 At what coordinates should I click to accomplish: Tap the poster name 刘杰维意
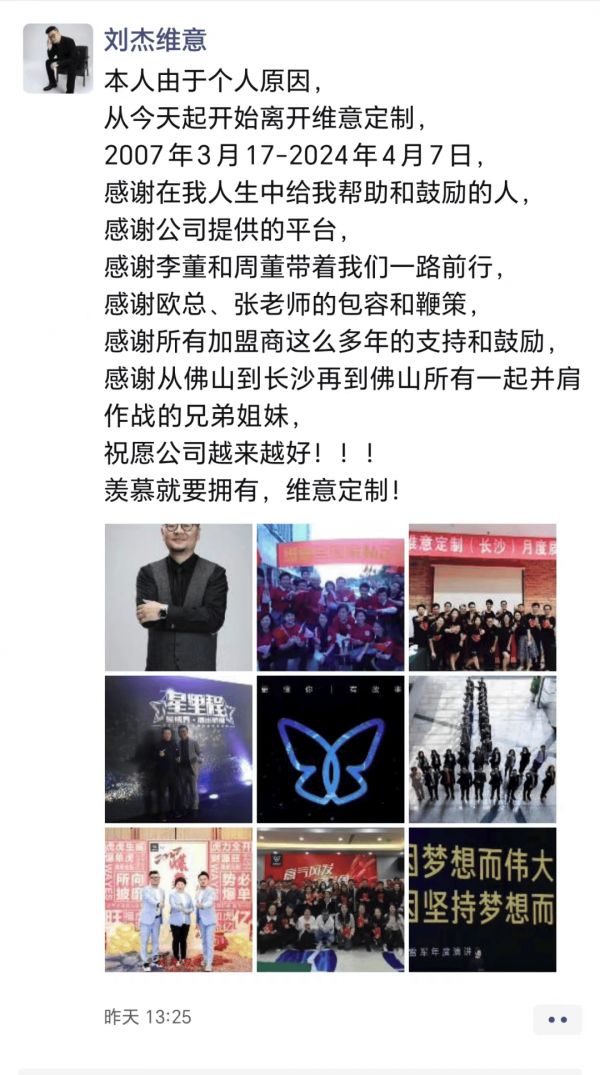[155, 39]
